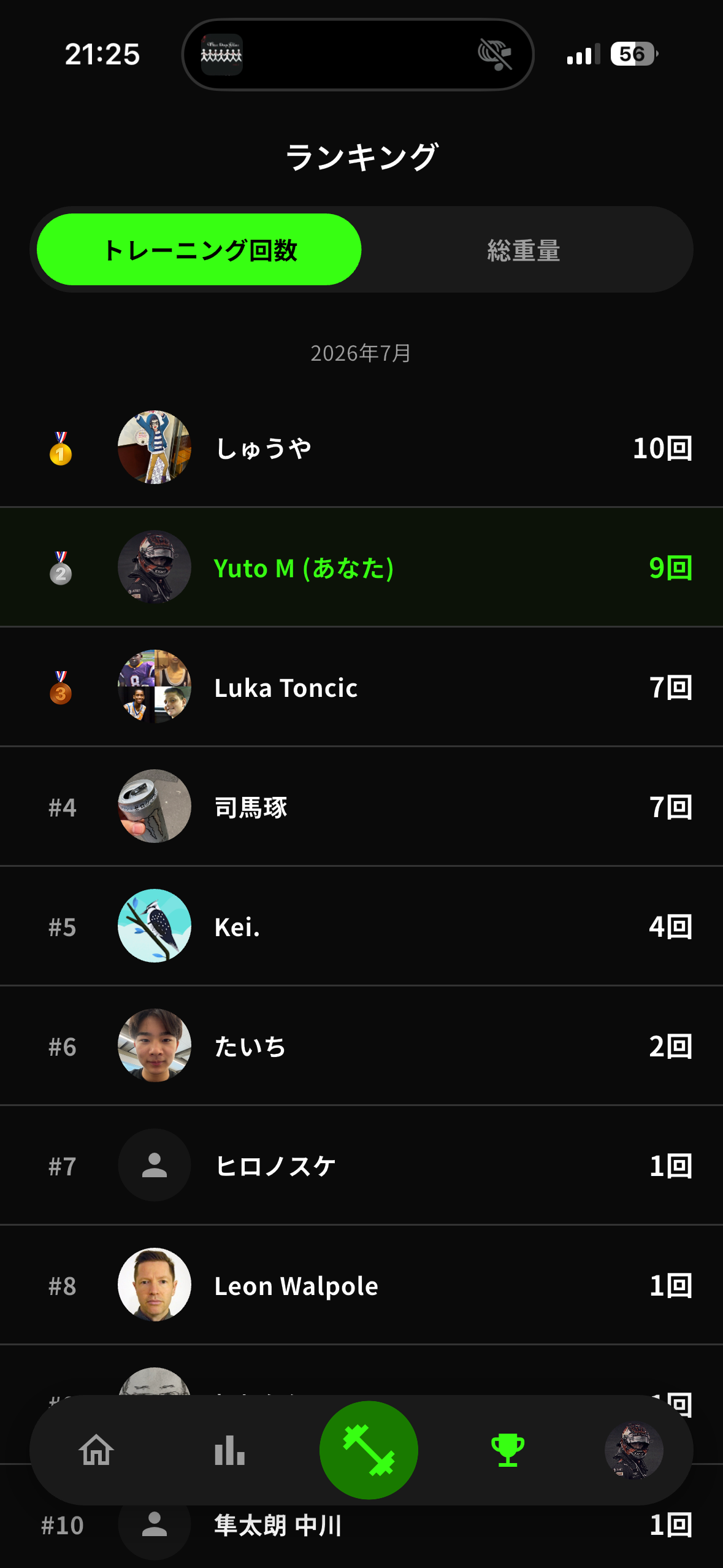Screen dimensions: 723x1568
Task: Go to the home tab
Action: click(x=96, y=1450)
